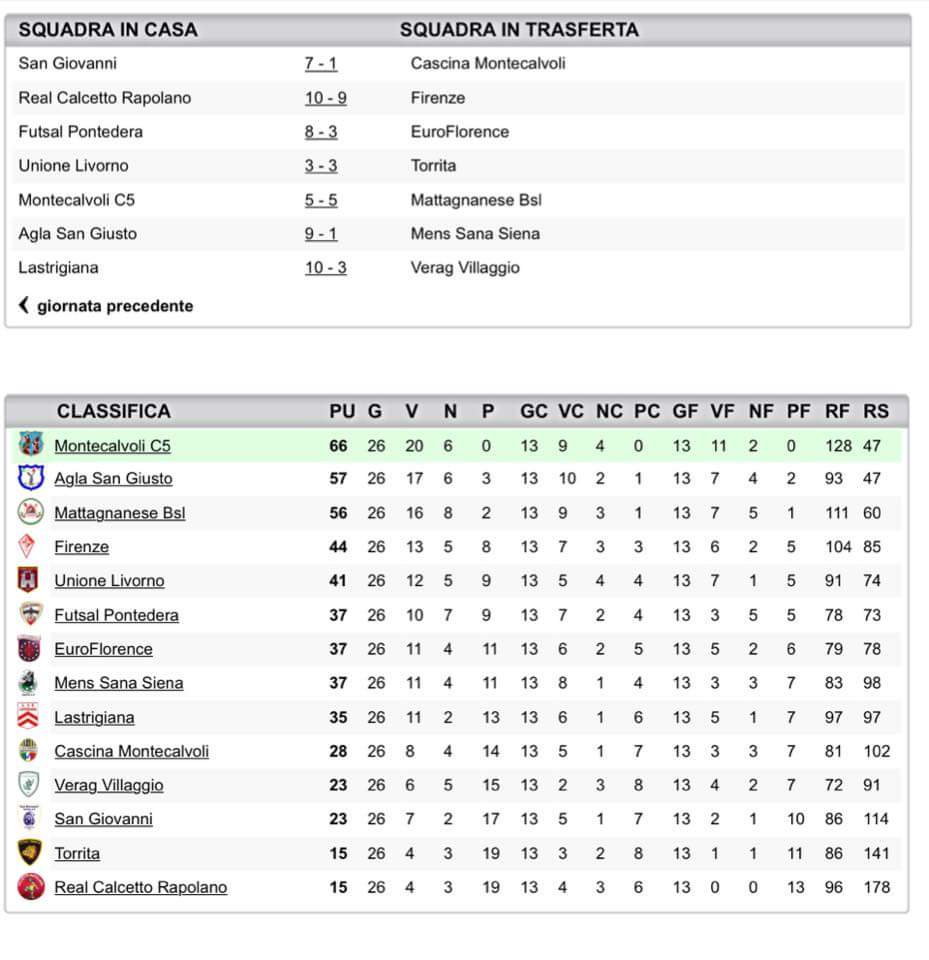
Task: Select the Torrita club logo
Action: (31, 853)
